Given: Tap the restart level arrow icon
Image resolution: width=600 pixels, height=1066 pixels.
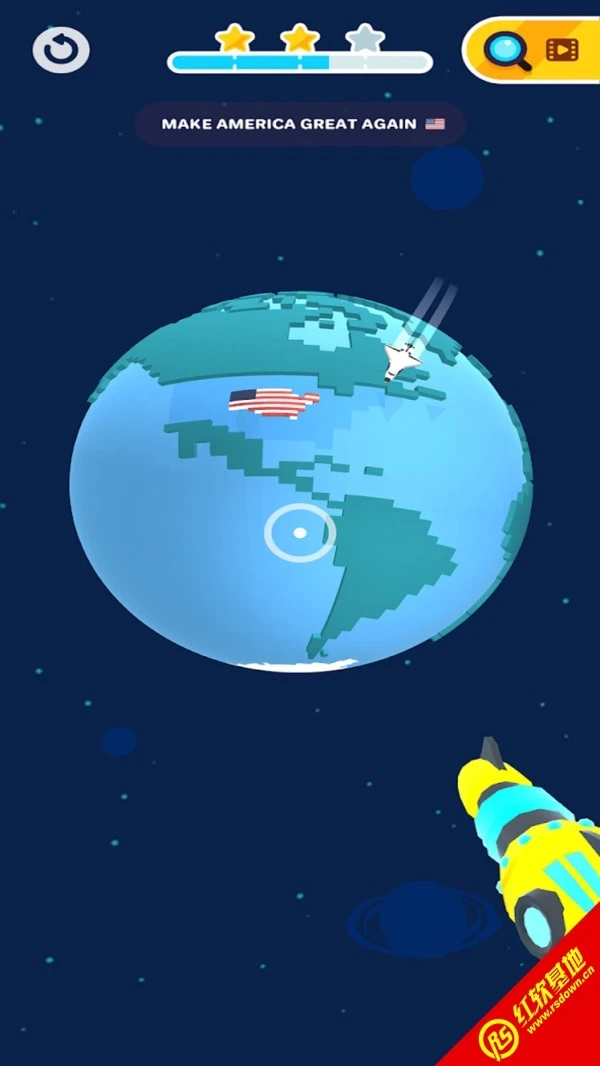Looking at the screenshot, I should pos(61,49).
